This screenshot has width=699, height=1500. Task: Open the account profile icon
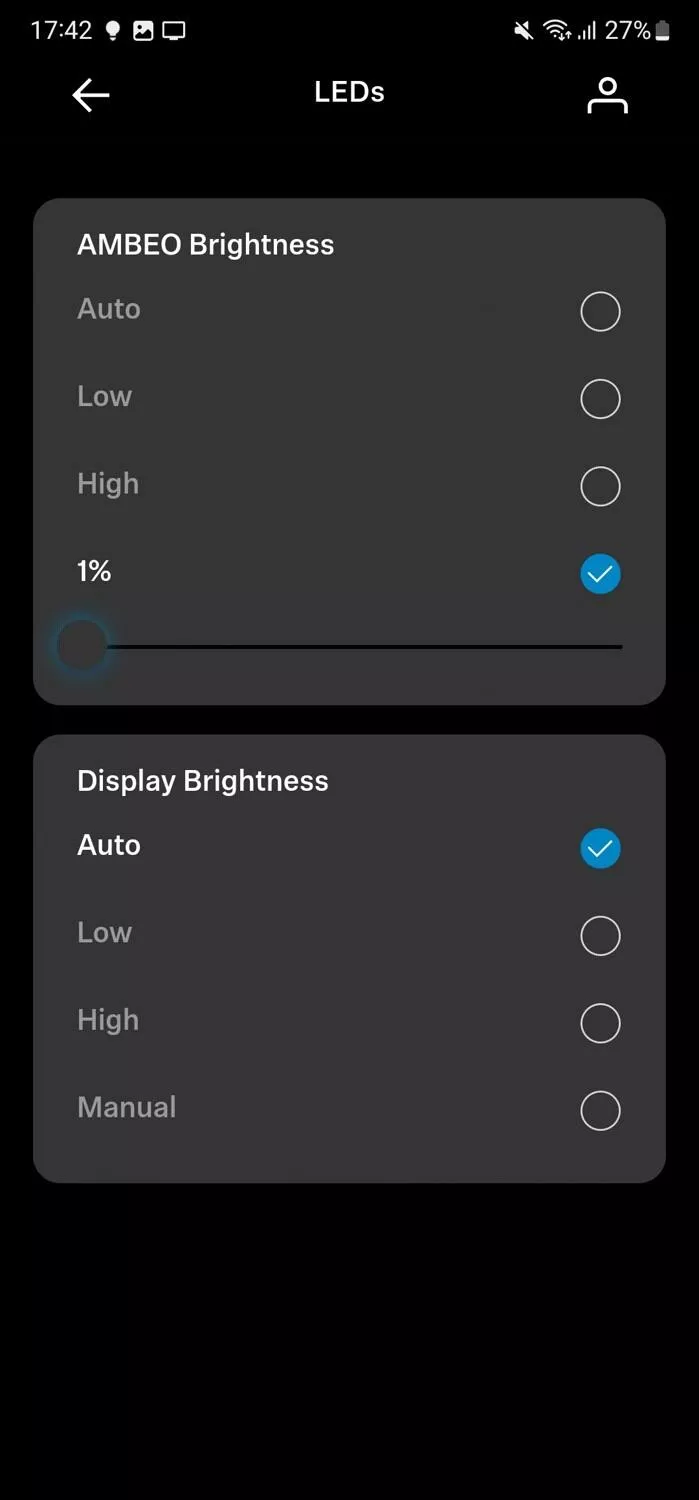coord(607,95)
